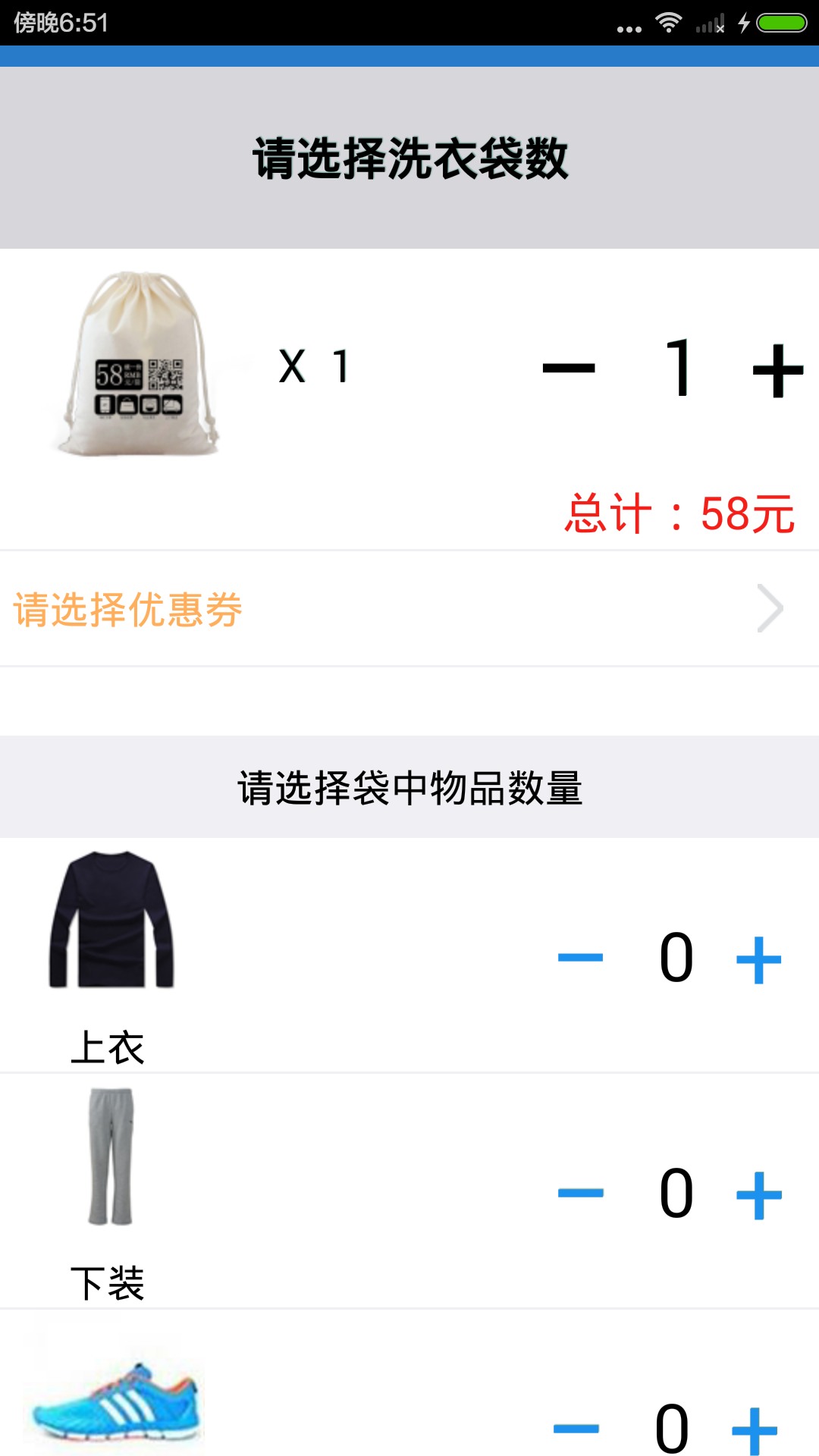Increase the laundry bag count
This screenshot has height=1456, width=819.
click(777, 370)
